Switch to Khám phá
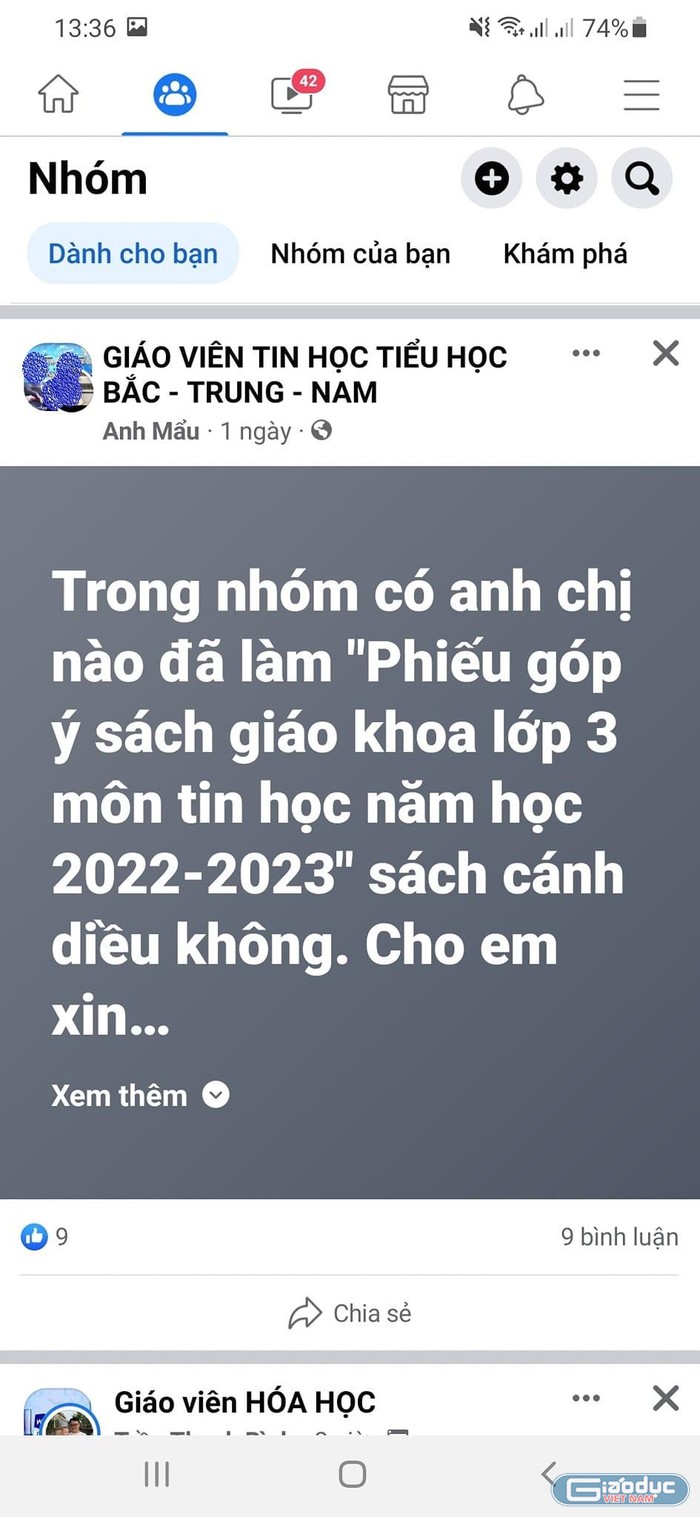This screenshot has height=1517, width=700. tap(565, 254)
